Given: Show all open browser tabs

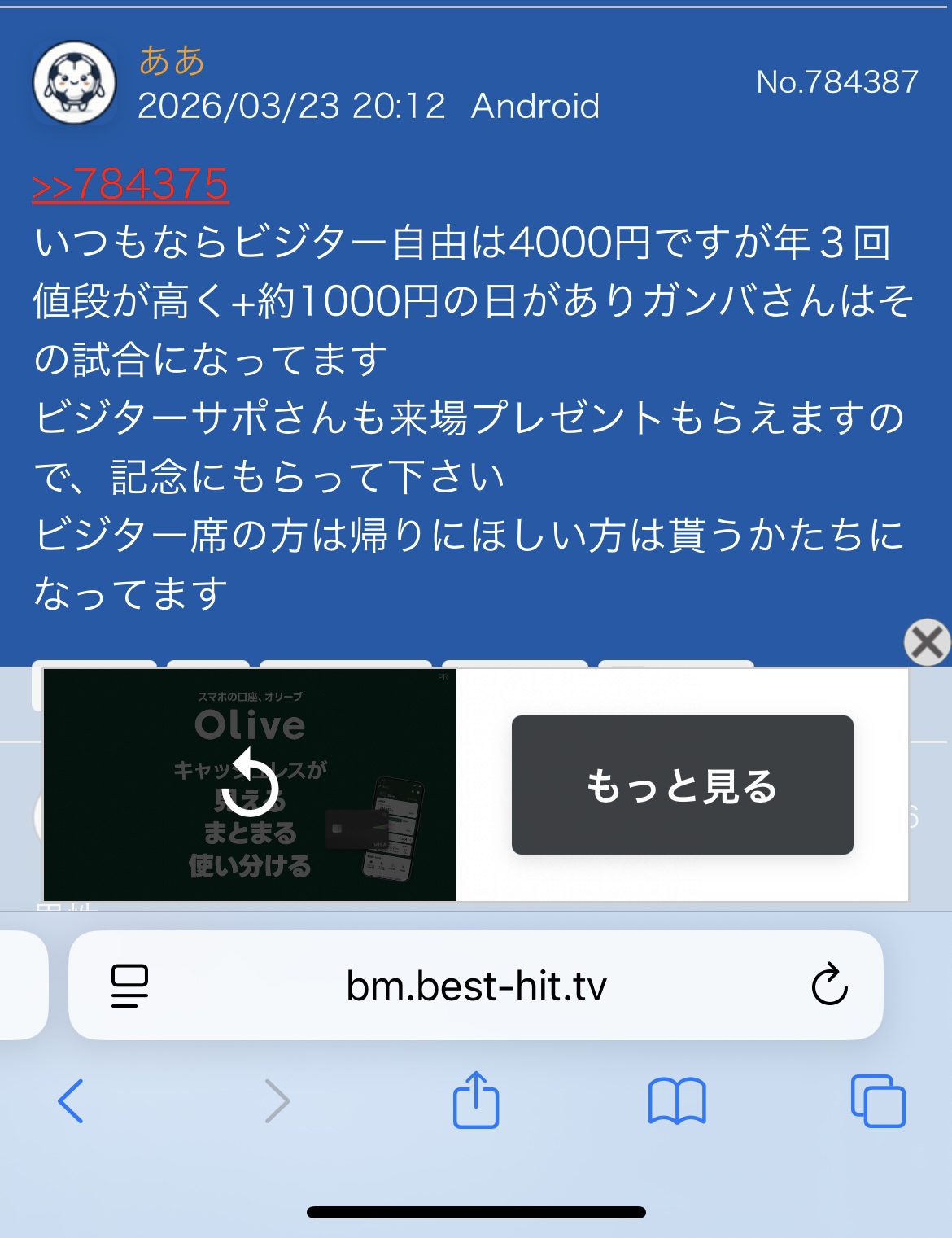Looking at the screenshot, I should click(878, 1101).
